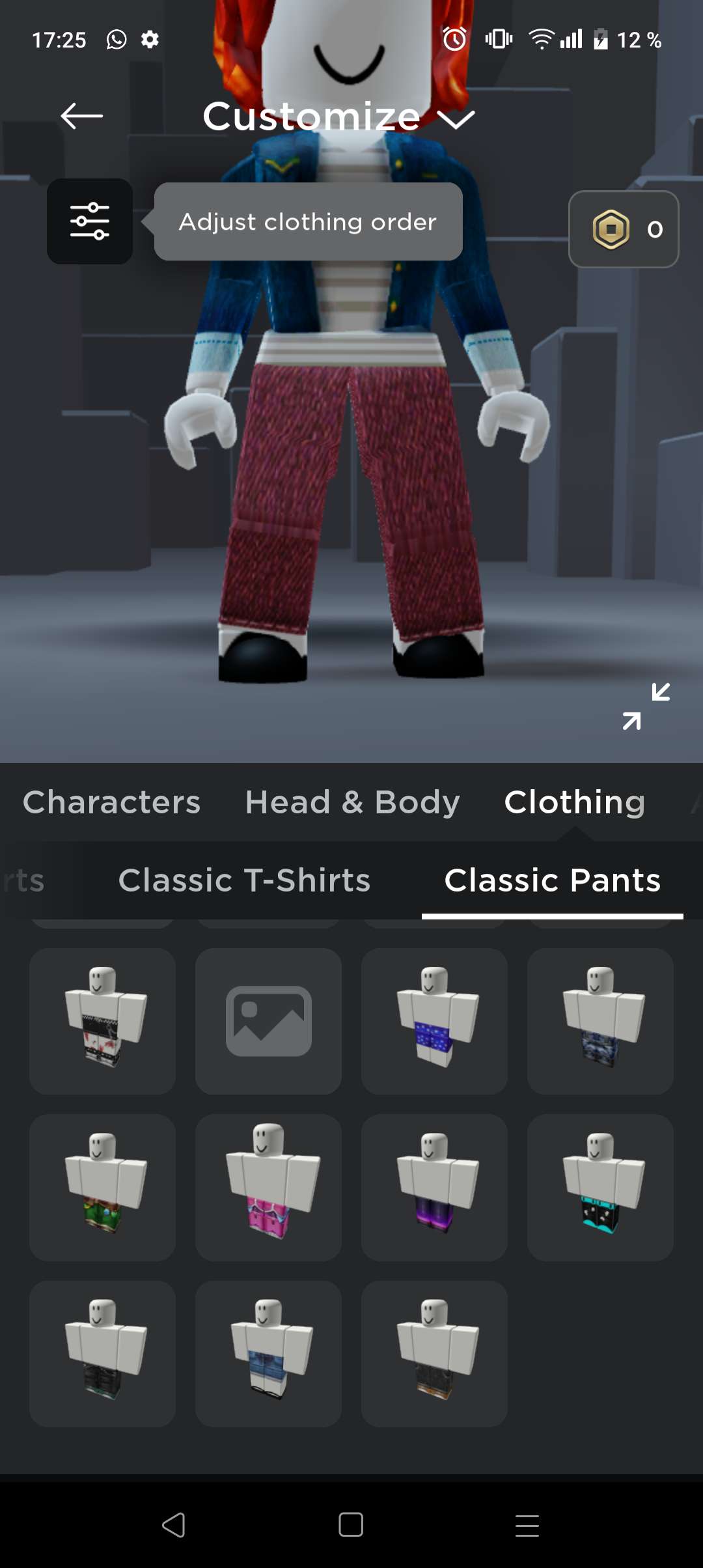Tap the system home button

[x=351, y=1524]
